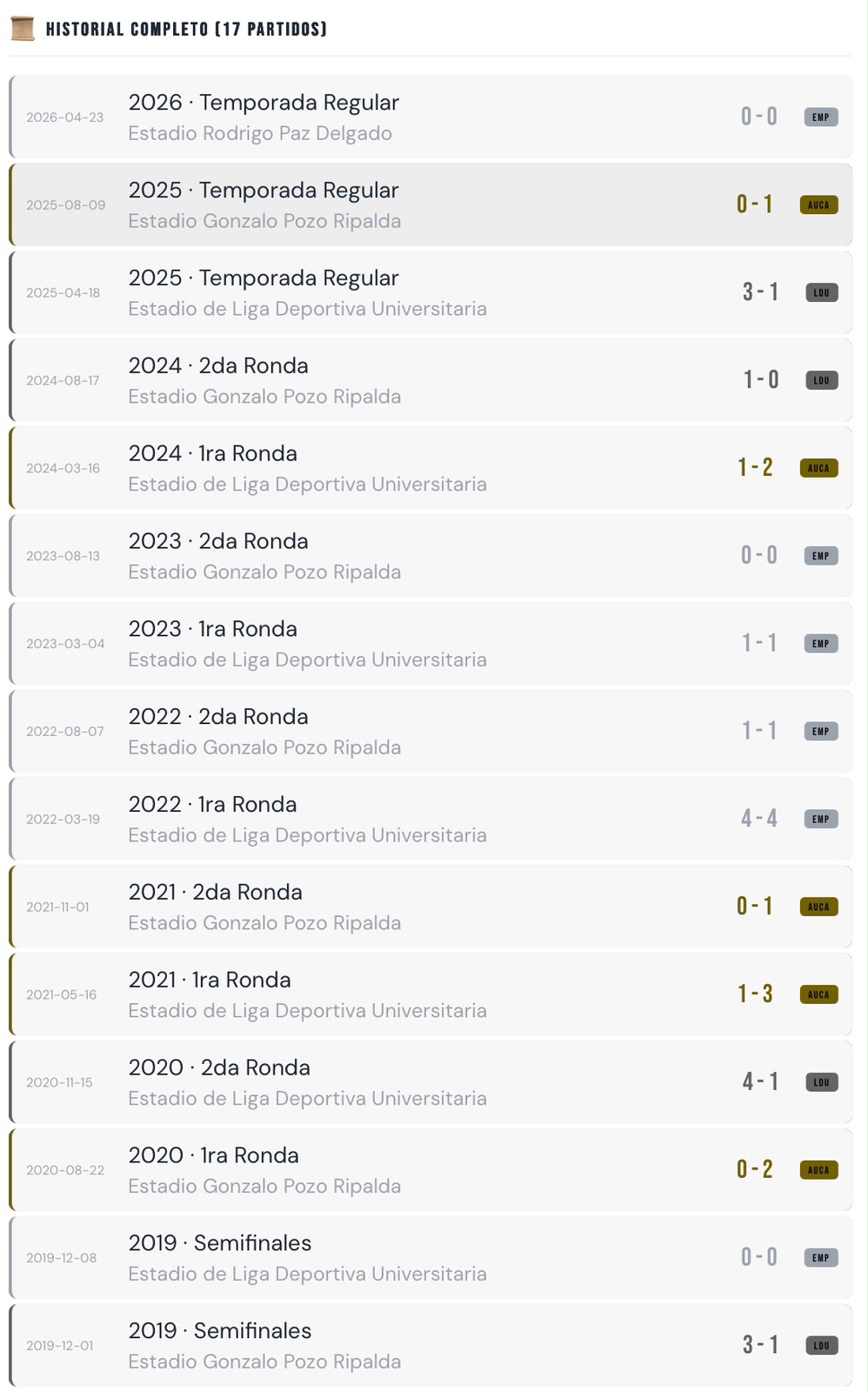Viewport: 868px width, 1392px height.
Task: Open the 2025-08-09 match won by AUCA
Action: 431,204
